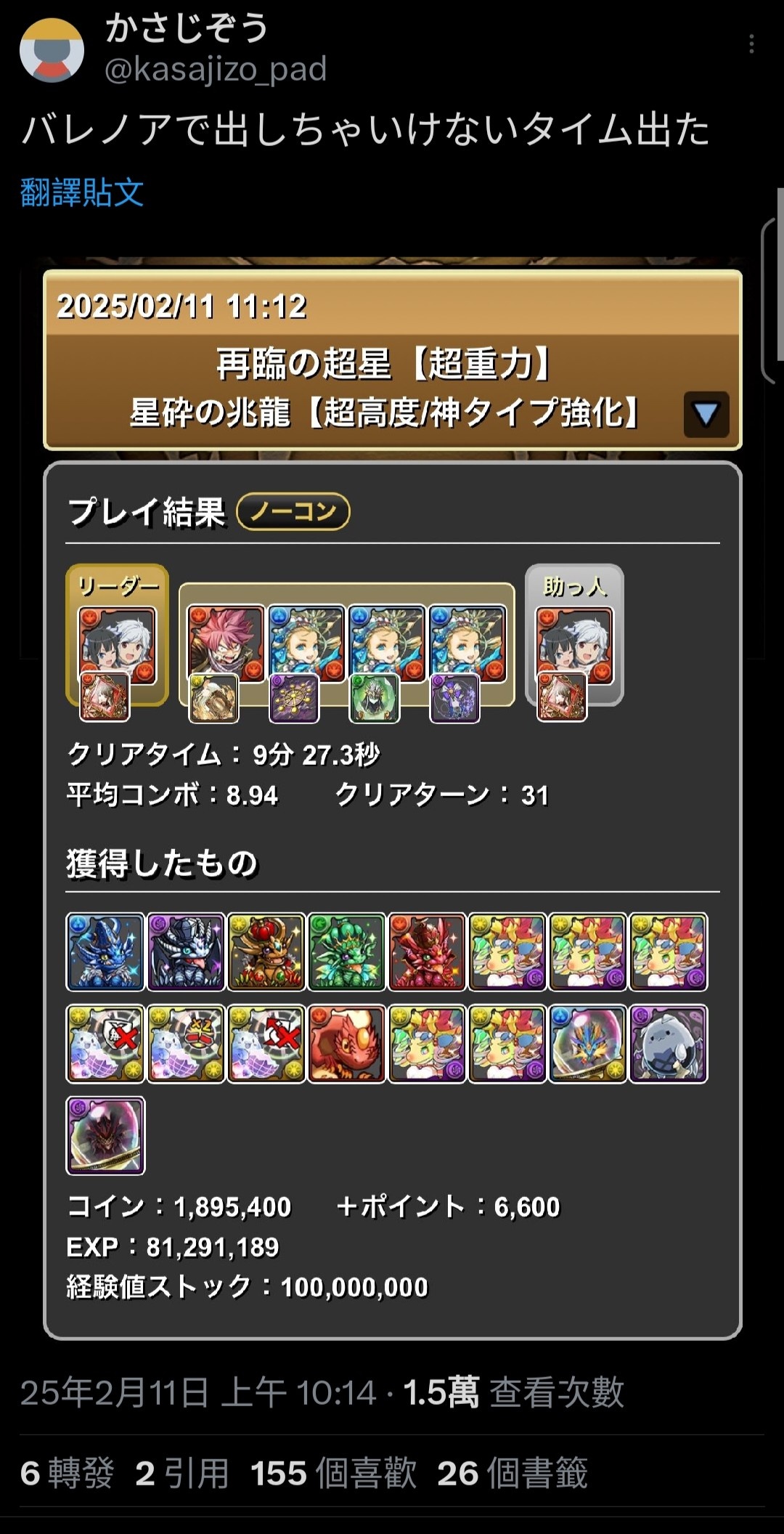Image resolution: width=784 pixels, height=1534 pixels.
Task: View the 2 引用 quotes list
Action: [x=181, y=1474]
